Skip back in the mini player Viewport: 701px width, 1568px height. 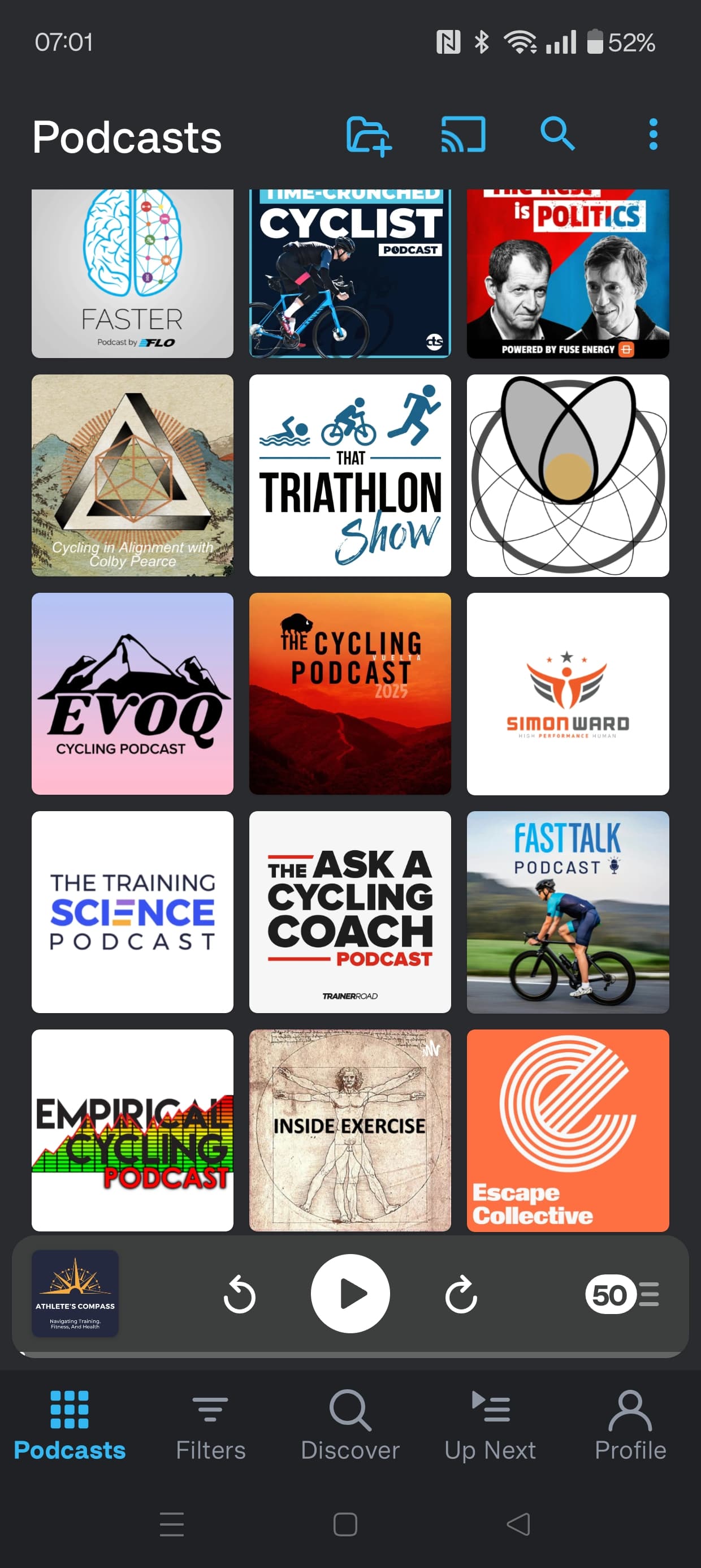[239, 1294]
